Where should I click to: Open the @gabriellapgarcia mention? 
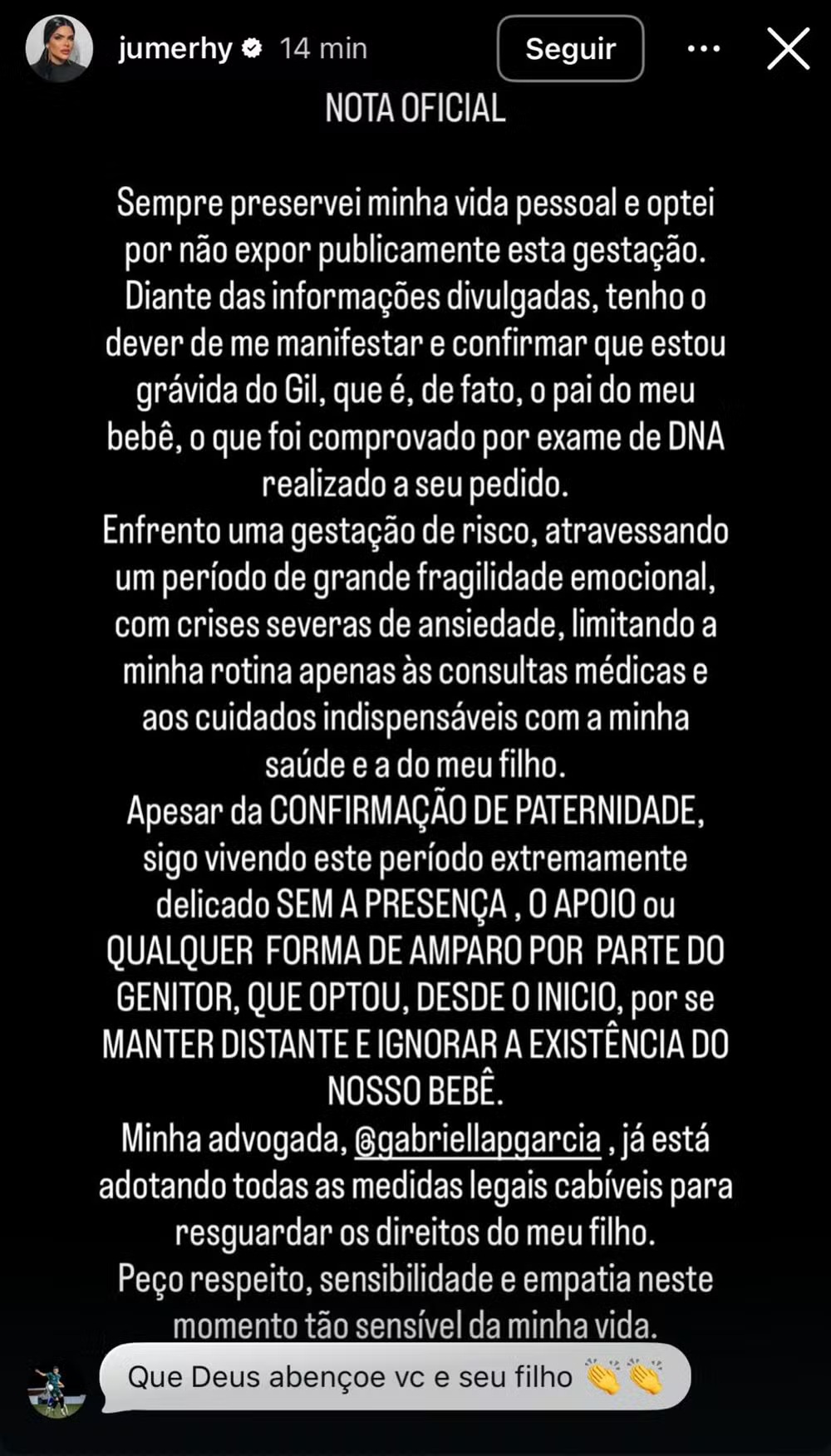(x=477, y=1139)
